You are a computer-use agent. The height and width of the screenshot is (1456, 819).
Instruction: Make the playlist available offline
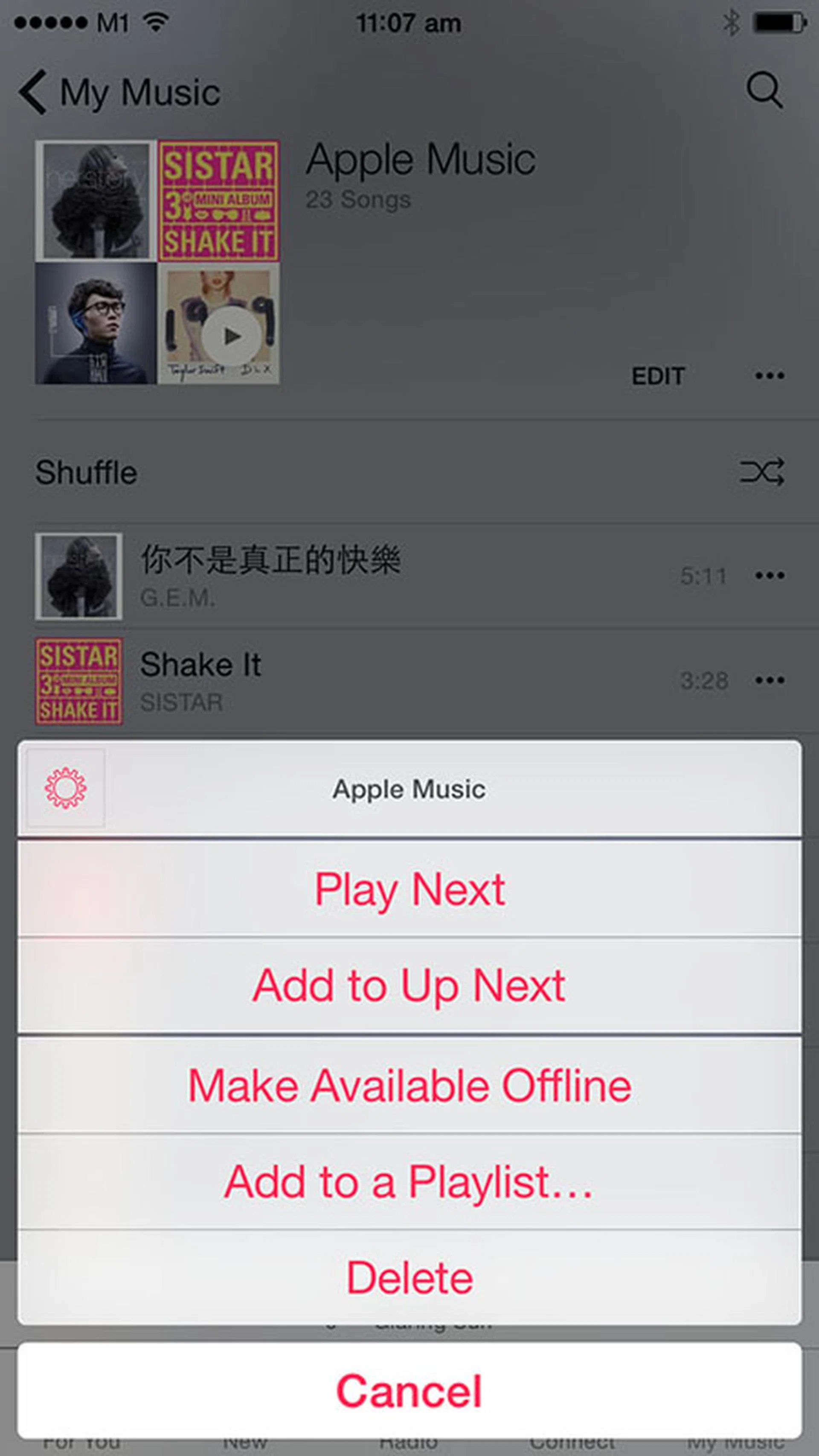409,1085
